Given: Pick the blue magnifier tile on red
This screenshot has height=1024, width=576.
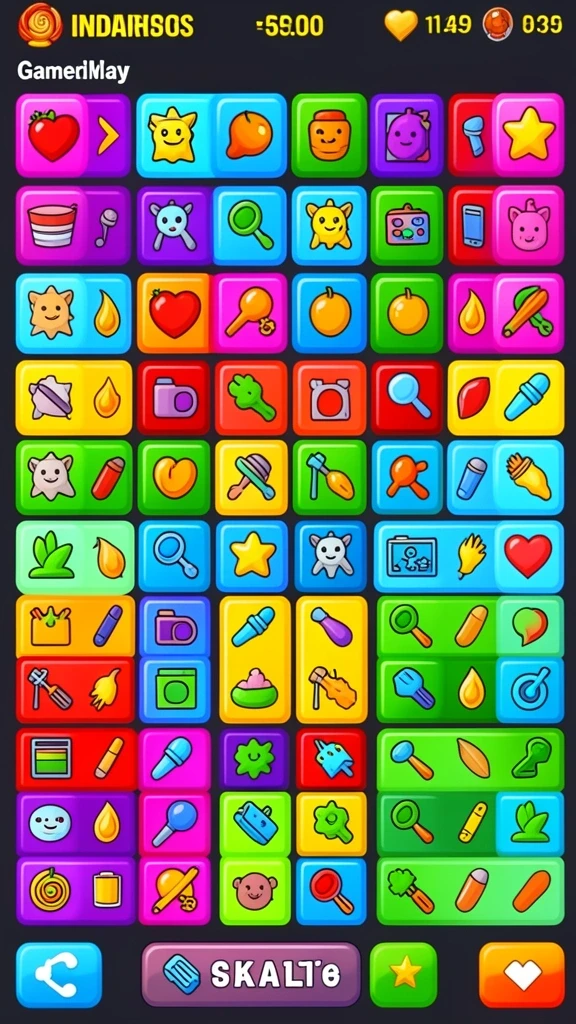Looking at the screenshot, I should [x=407, y=398].
